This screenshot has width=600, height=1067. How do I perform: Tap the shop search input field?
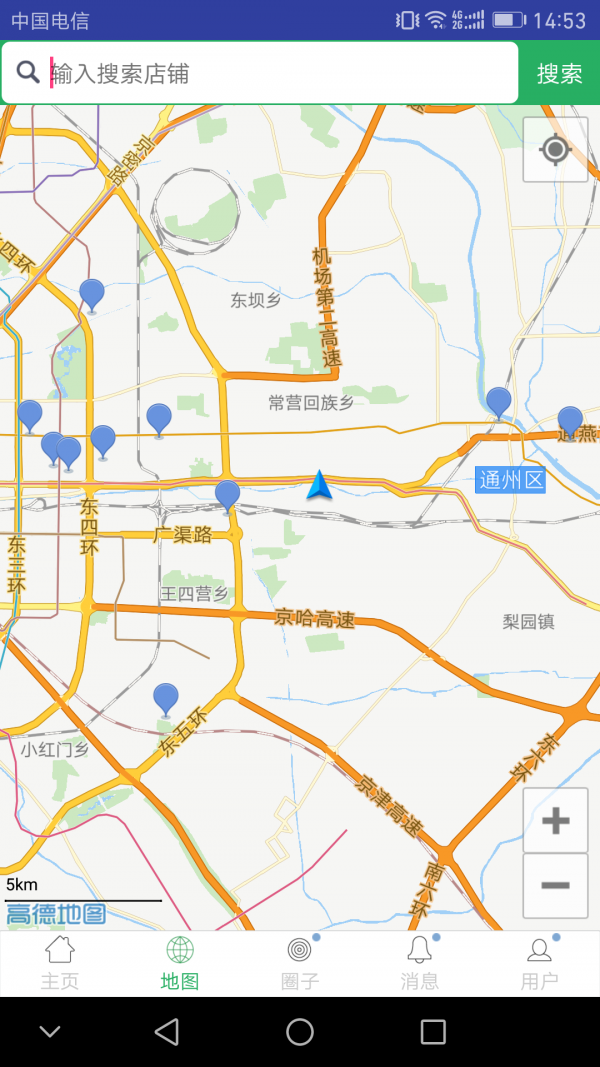pos(280,73)
